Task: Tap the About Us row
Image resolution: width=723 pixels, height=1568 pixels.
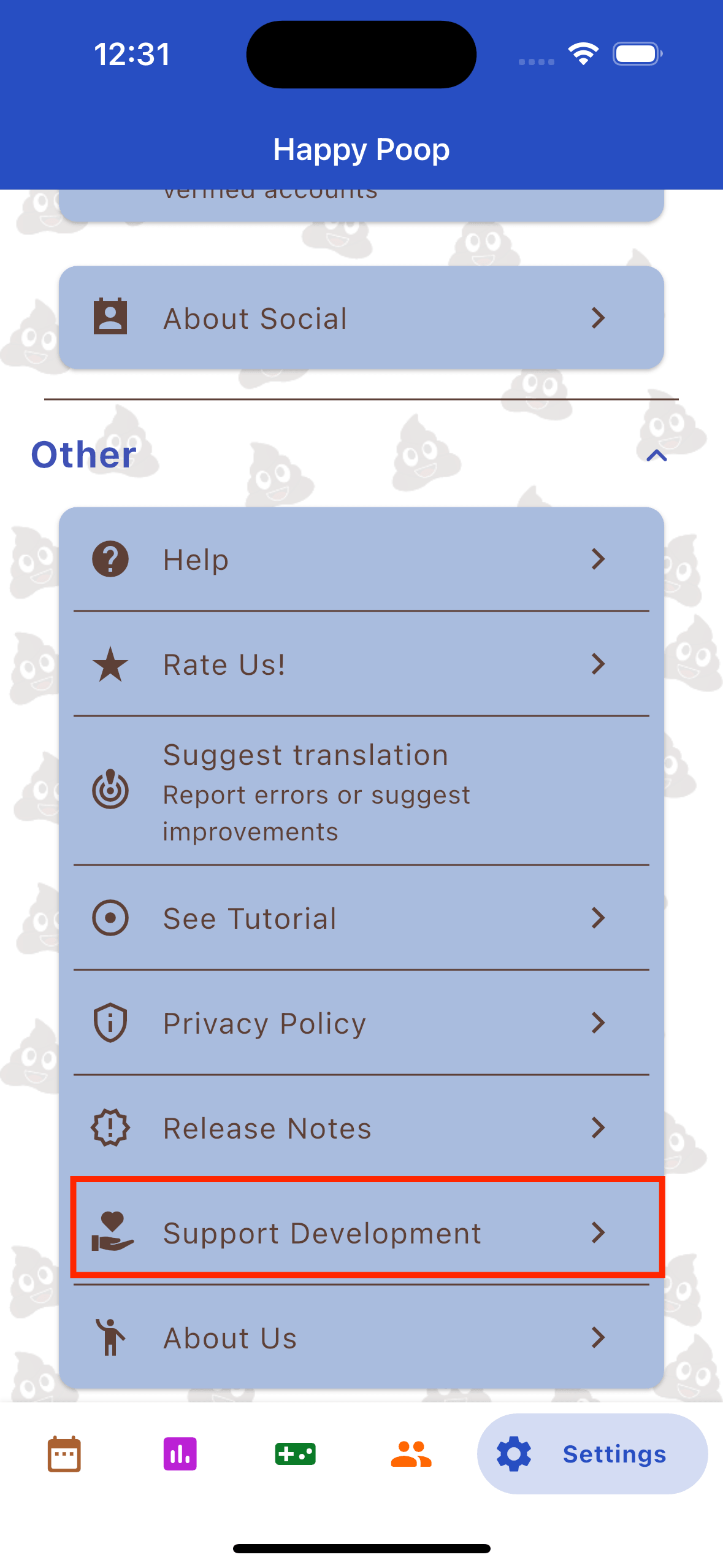Action: coord(362,1338)
